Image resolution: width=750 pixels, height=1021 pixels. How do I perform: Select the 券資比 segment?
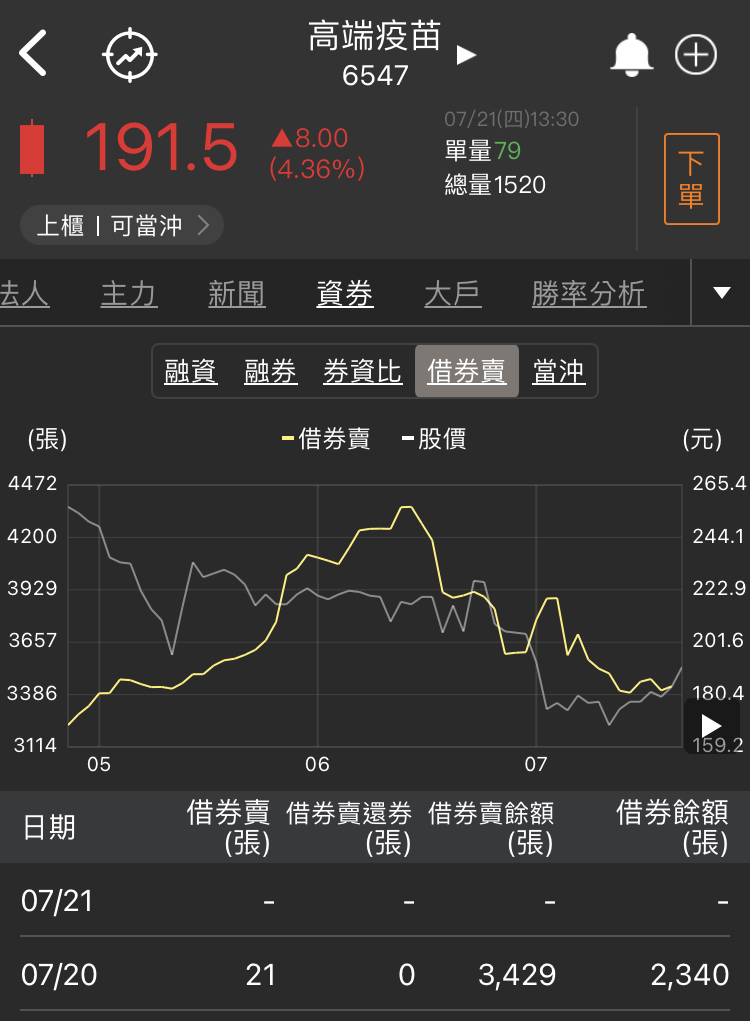point(362,371)
